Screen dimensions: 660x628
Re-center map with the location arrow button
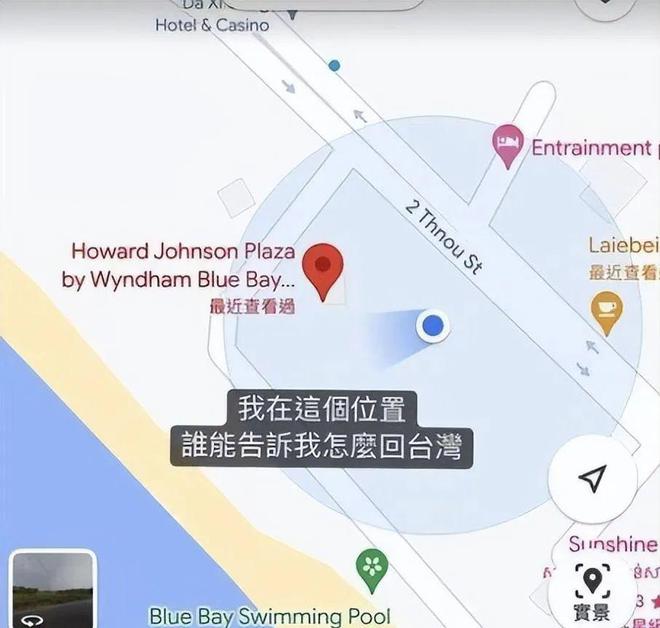(593, 479)
